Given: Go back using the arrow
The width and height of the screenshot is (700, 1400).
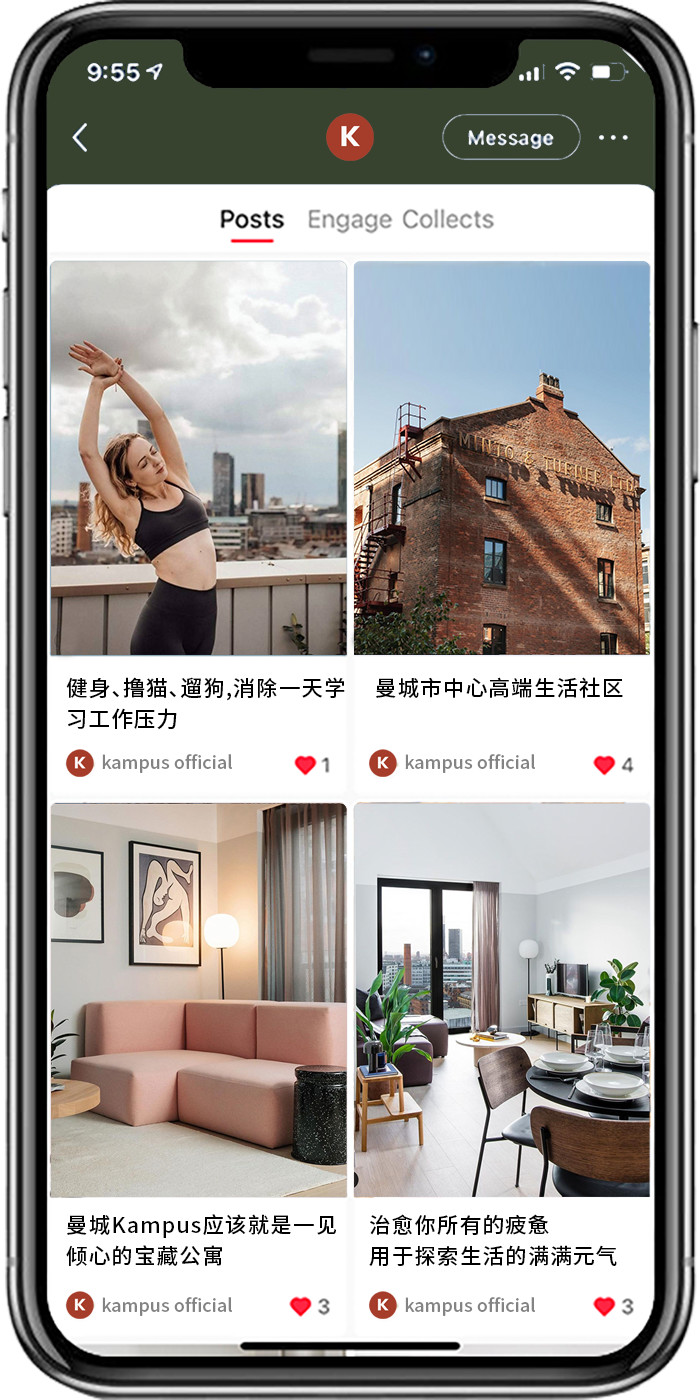Looking at the screenshot, I should point(81,138).
